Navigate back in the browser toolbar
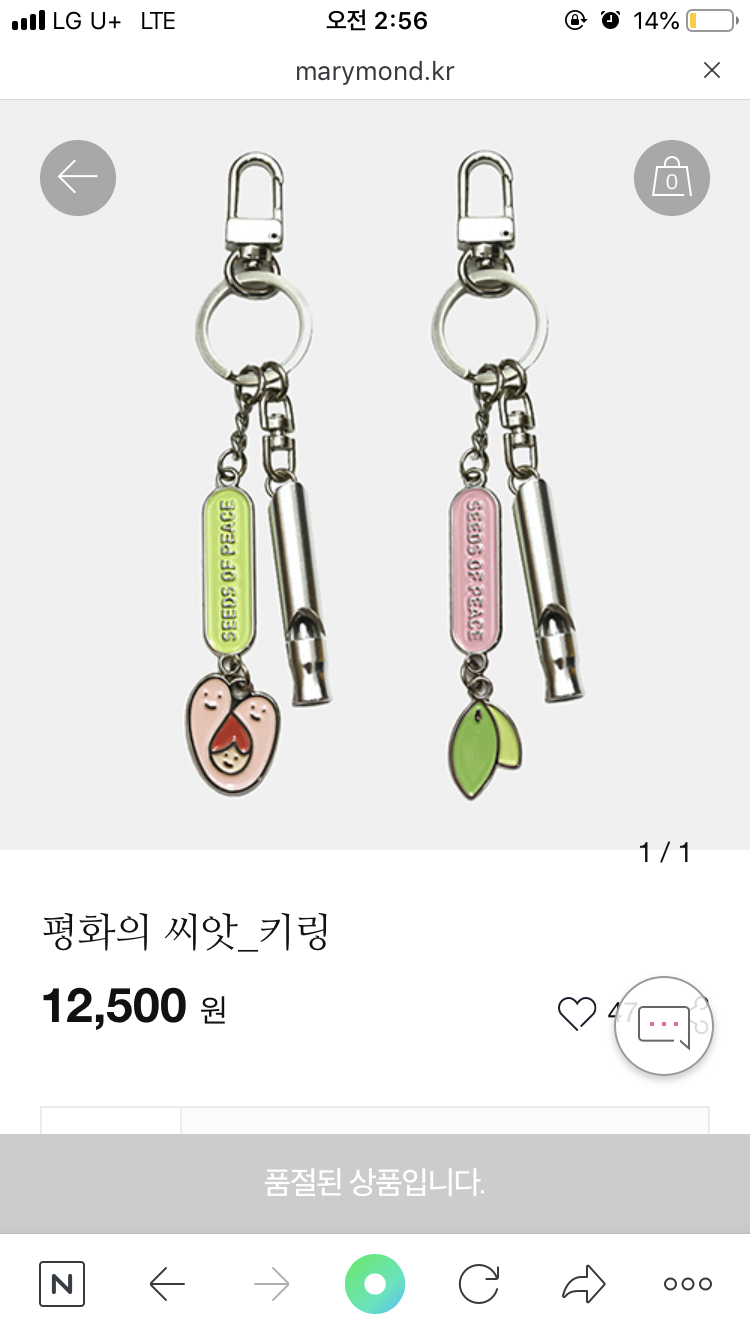750x1334 pixels. pos(167,1284)
